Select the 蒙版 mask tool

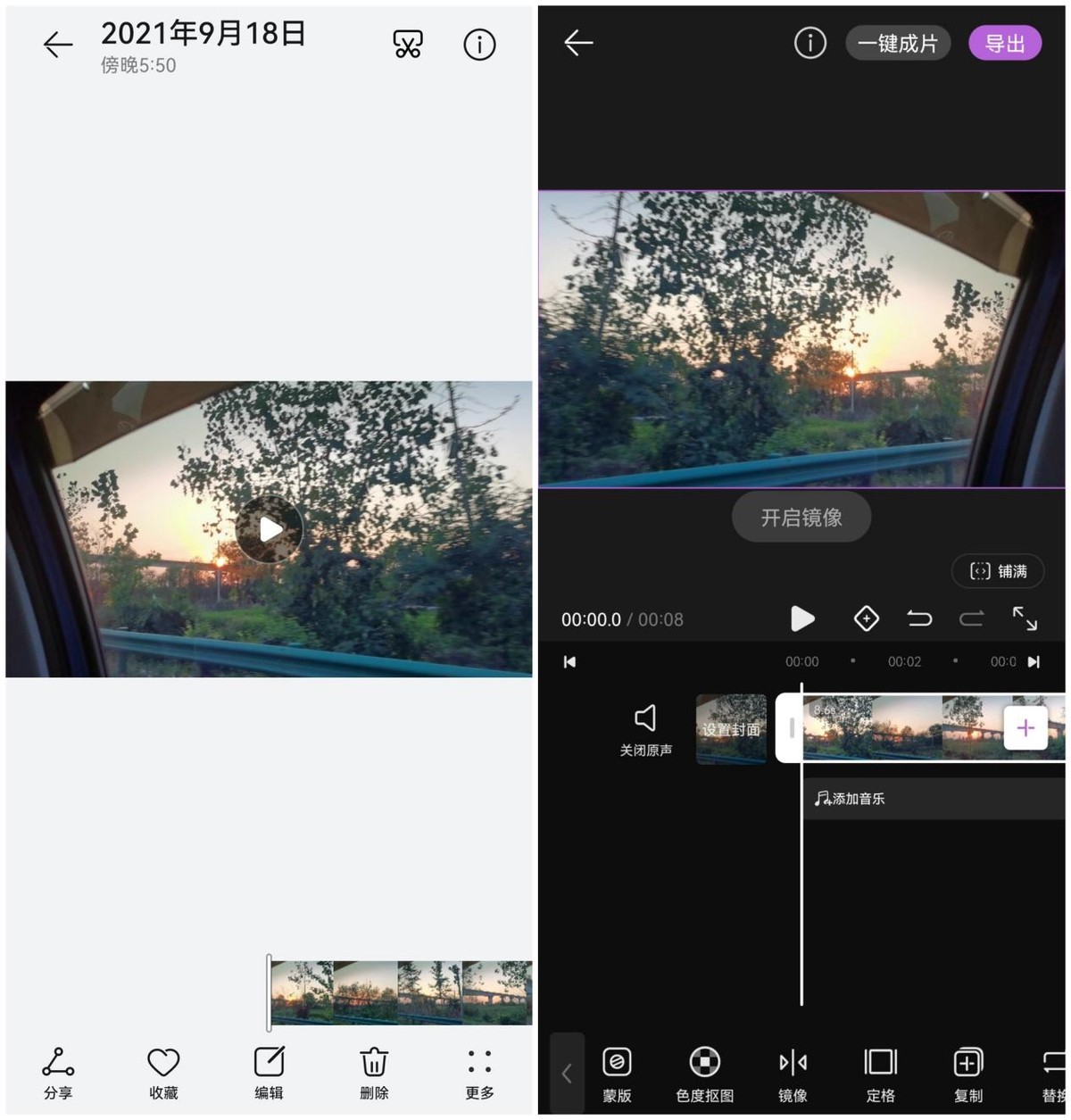pos(617,1074)
